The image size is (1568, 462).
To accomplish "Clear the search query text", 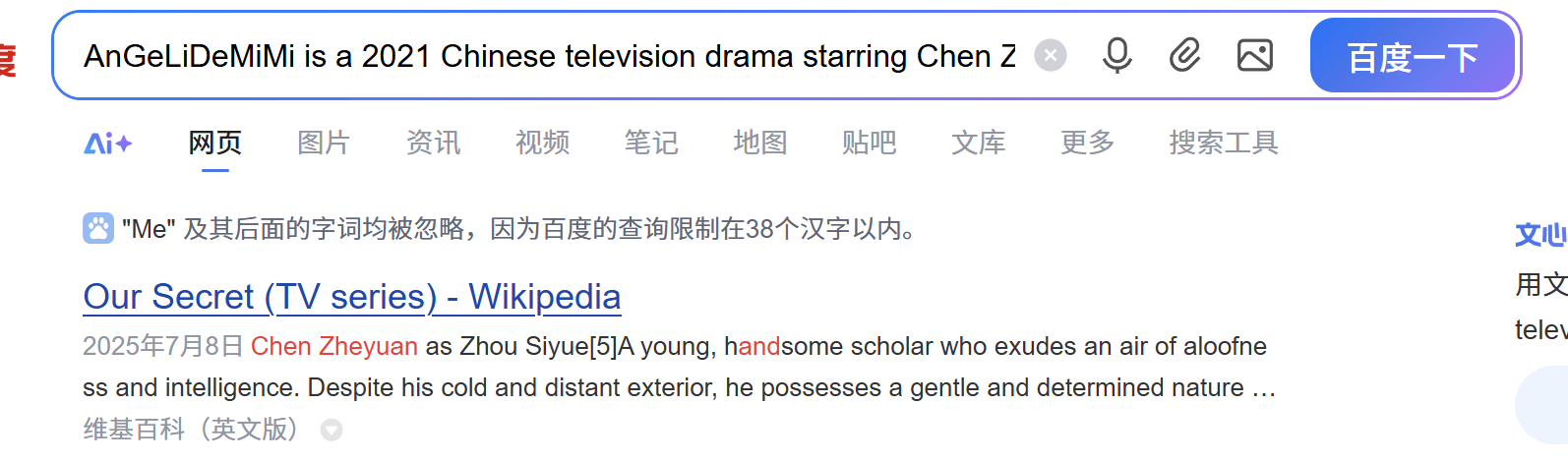I will 1051,56.
